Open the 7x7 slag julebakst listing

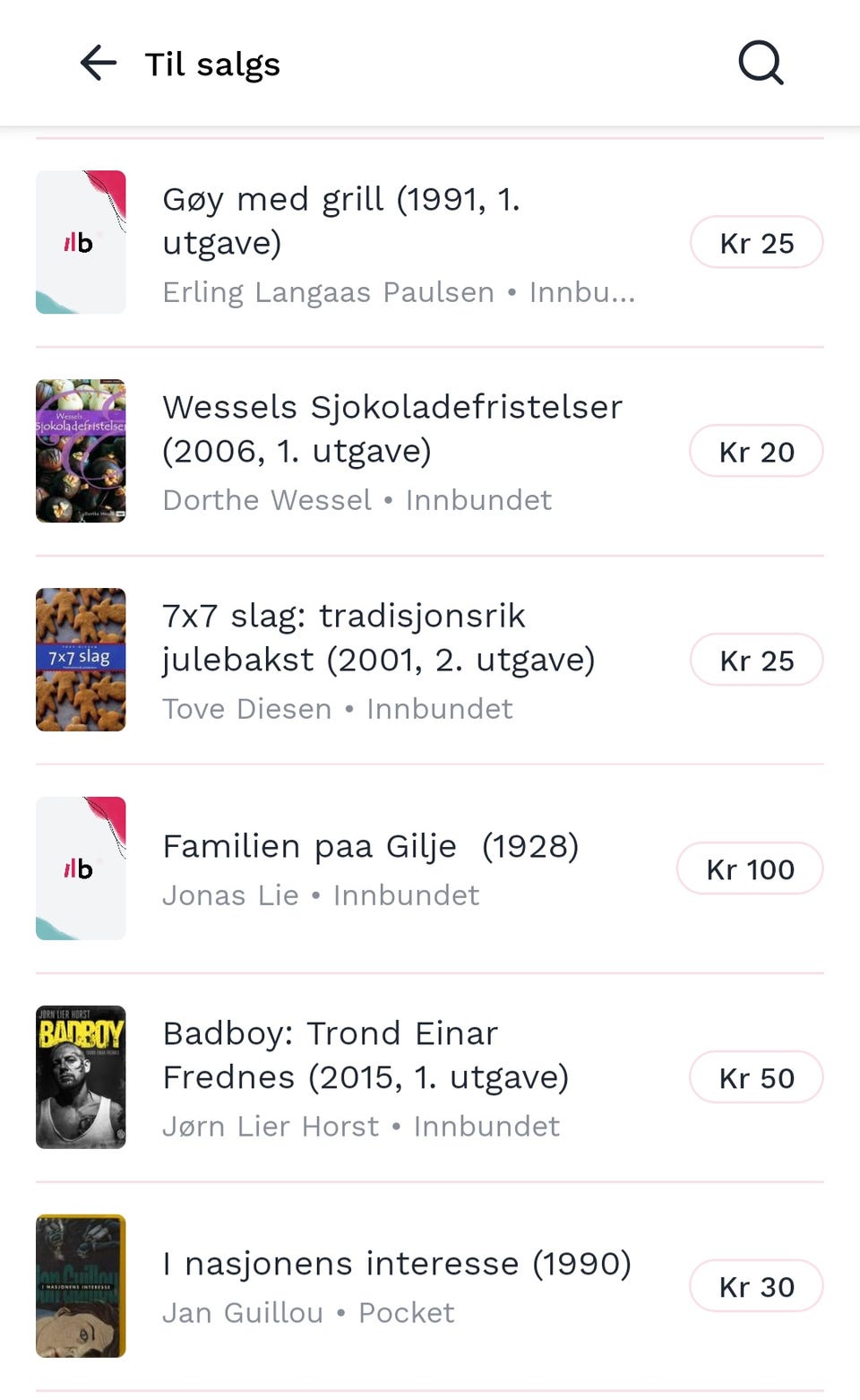pos(379,637)
